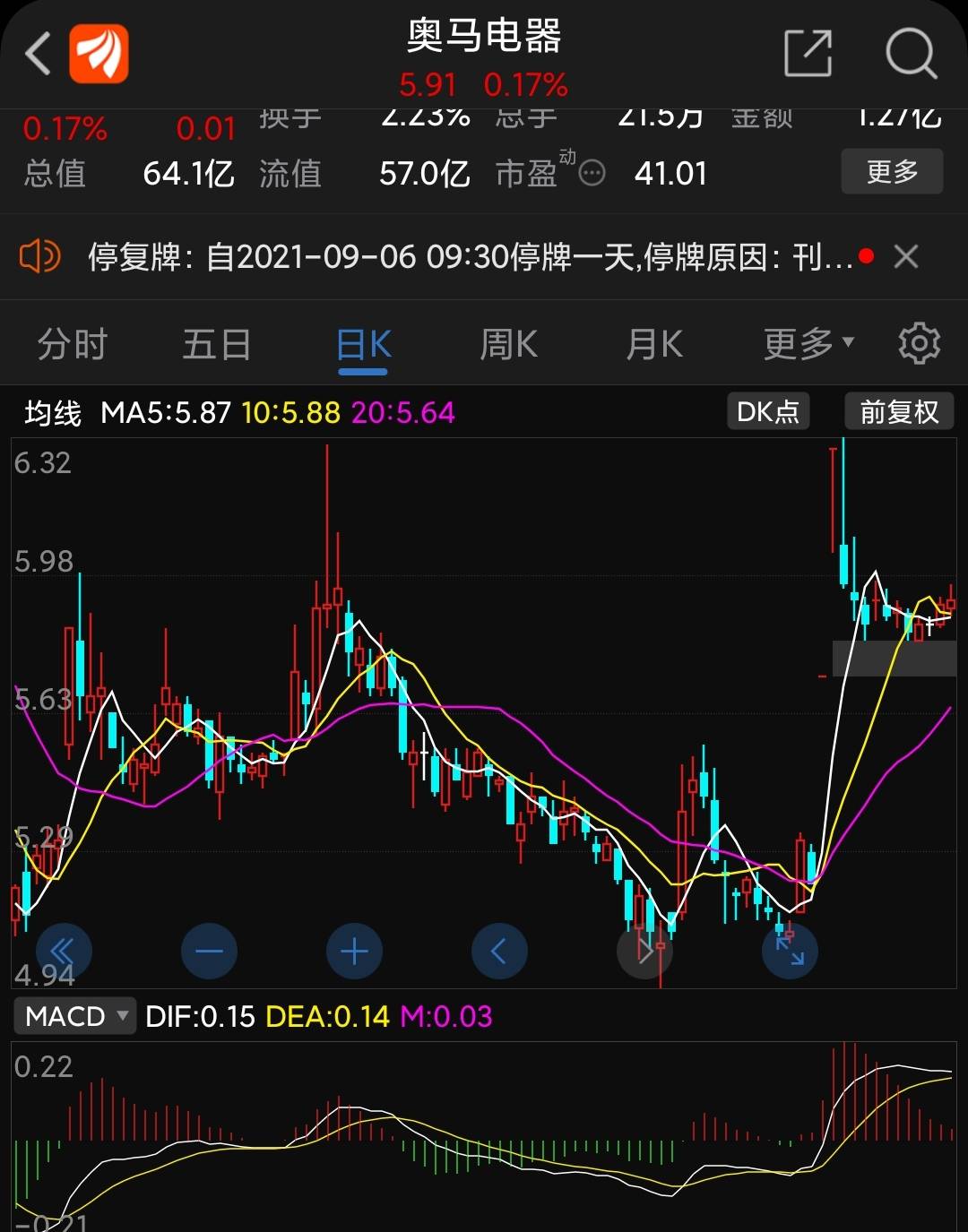Image resolution: width=968 pixels, height=1232 pixels.
Task: Expand the 更多 chart period dropdown
Action: point(805,343)
